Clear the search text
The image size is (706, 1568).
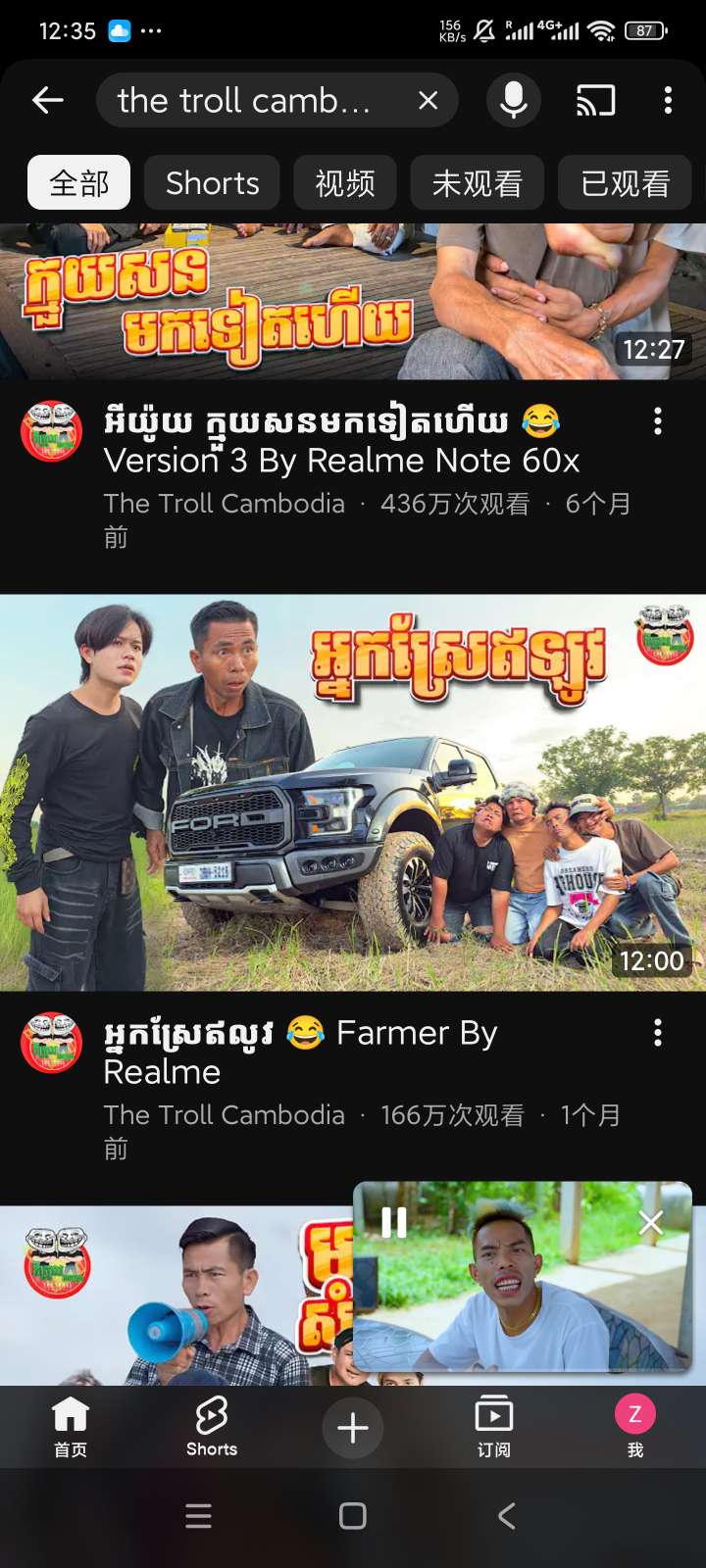[x=428, y=100]
